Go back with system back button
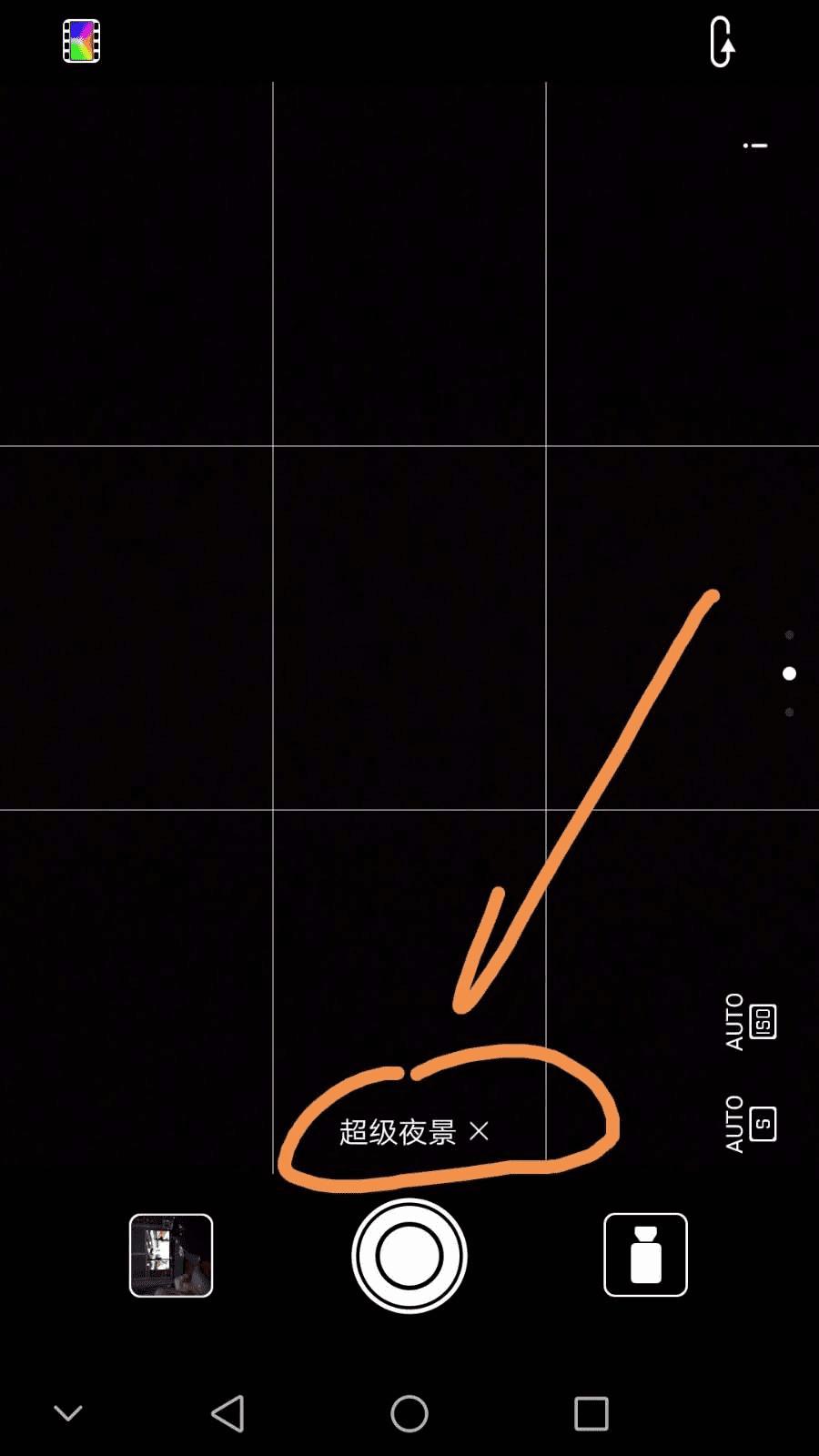819x1456 pixels. pyautogui.click(x=227, y=1413)
